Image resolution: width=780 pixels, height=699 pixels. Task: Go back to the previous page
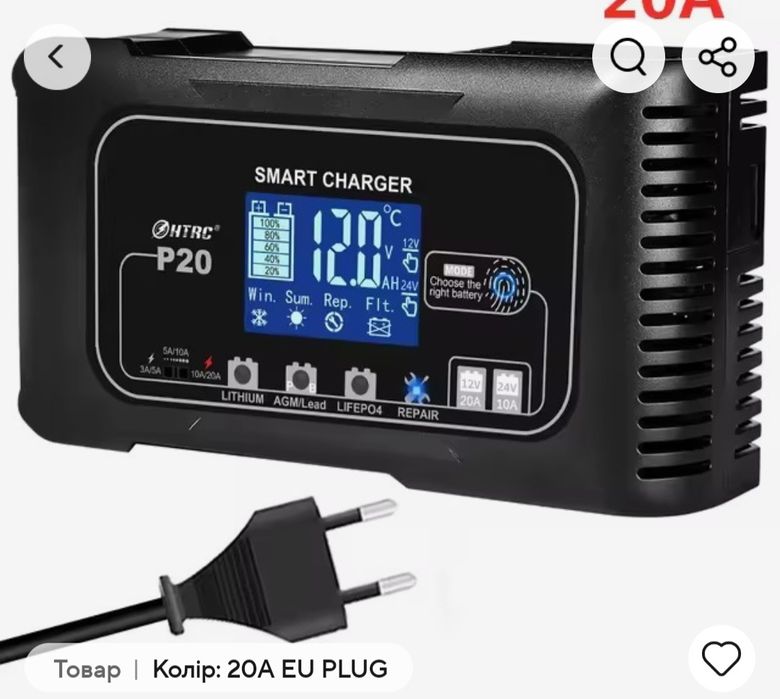(57, 57)
